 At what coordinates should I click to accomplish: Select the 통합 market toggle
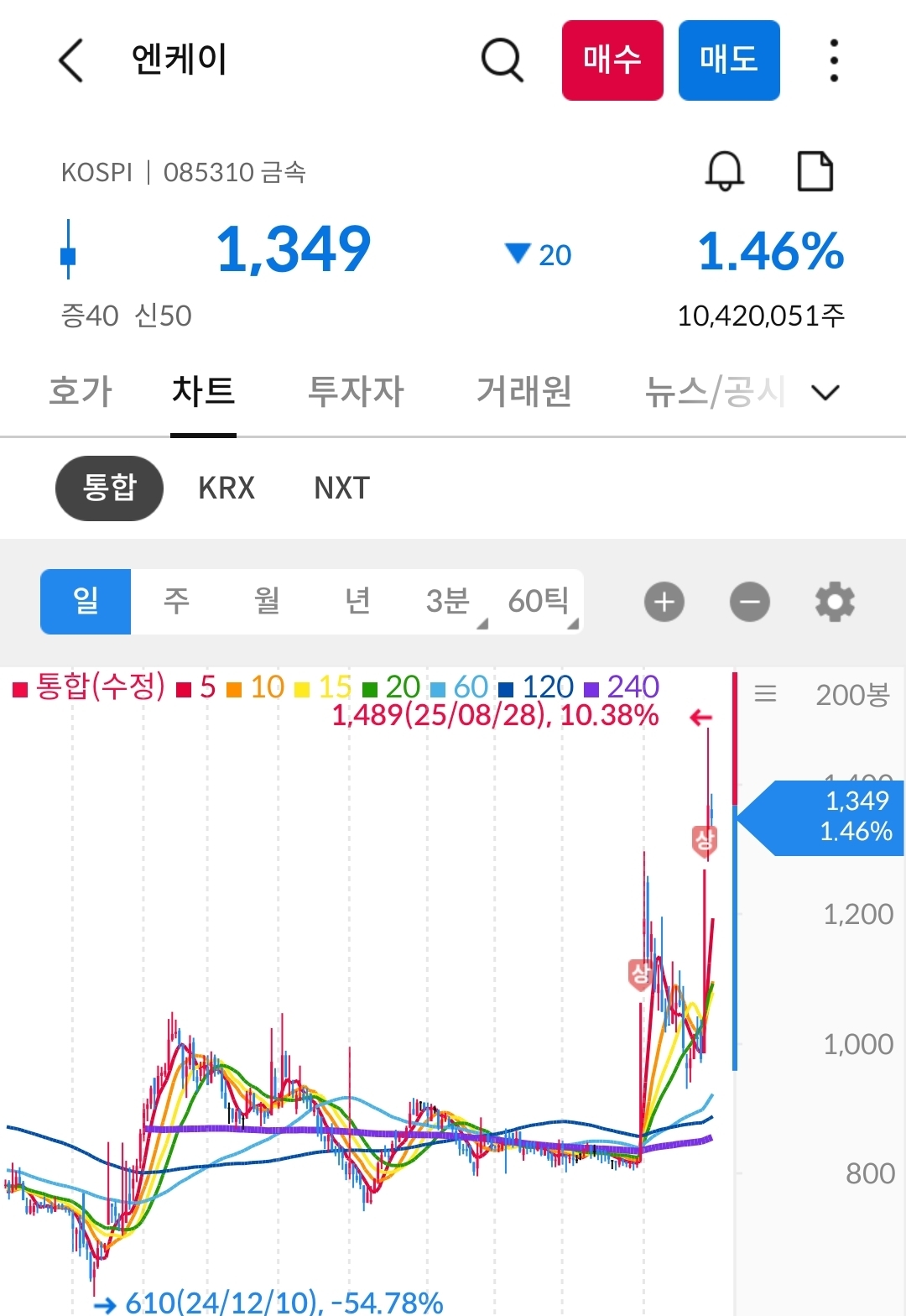[x=108, y=488]
